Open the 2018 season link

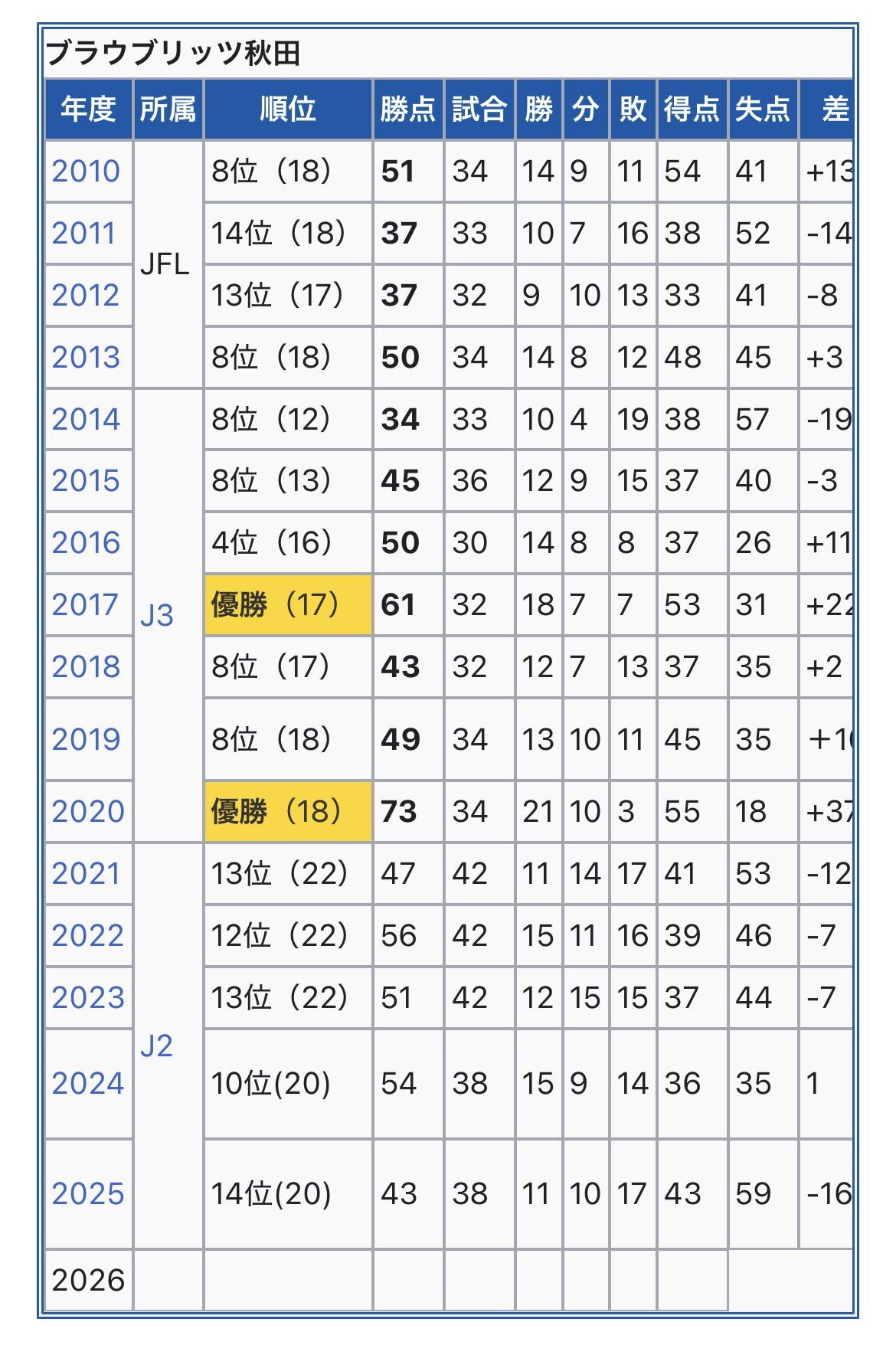point(86,666)
